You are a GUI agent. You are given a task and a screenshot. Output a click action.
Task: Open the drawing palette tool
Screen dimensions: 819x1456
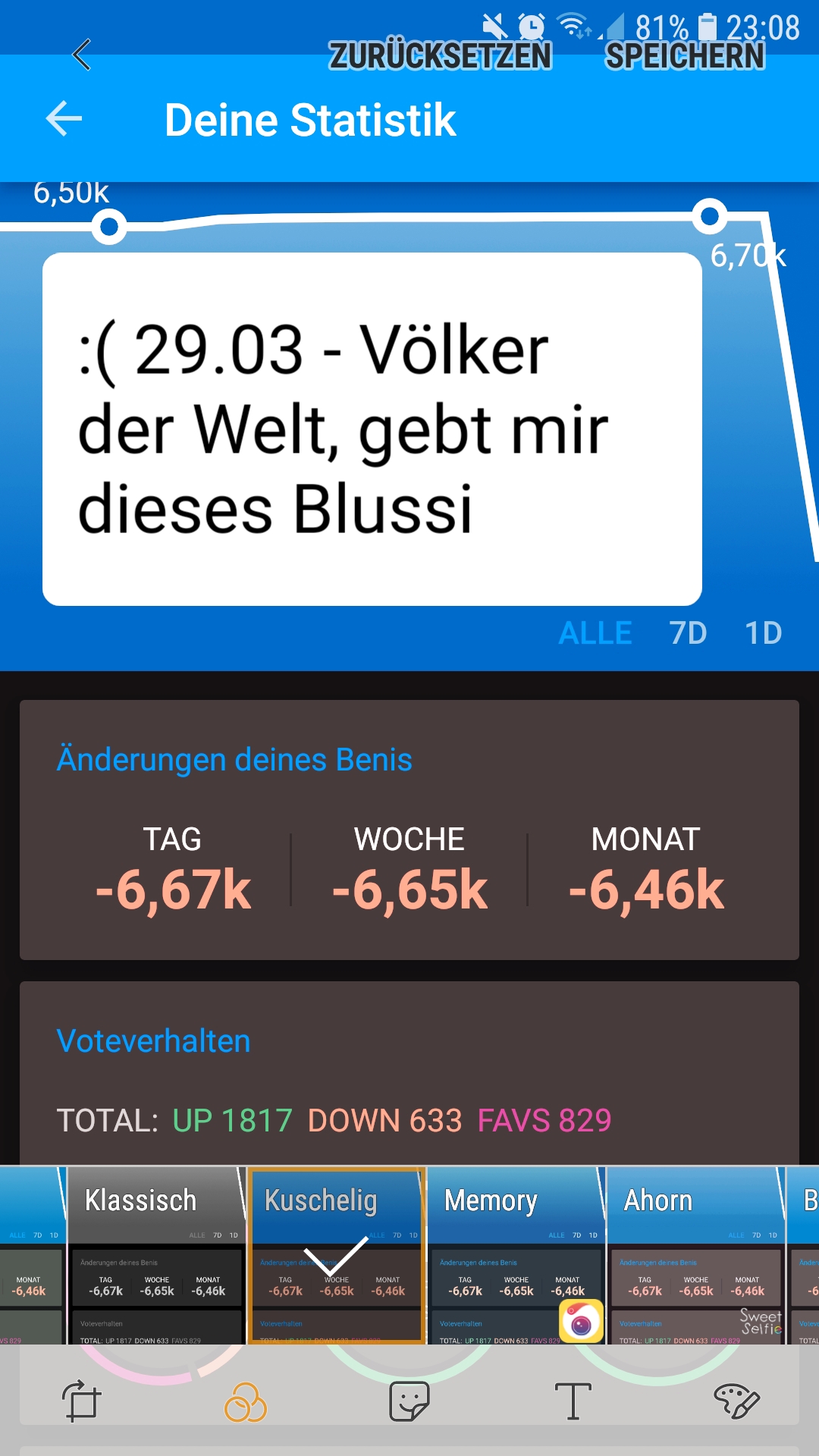pyautogui.click(x=736, y=1401)
